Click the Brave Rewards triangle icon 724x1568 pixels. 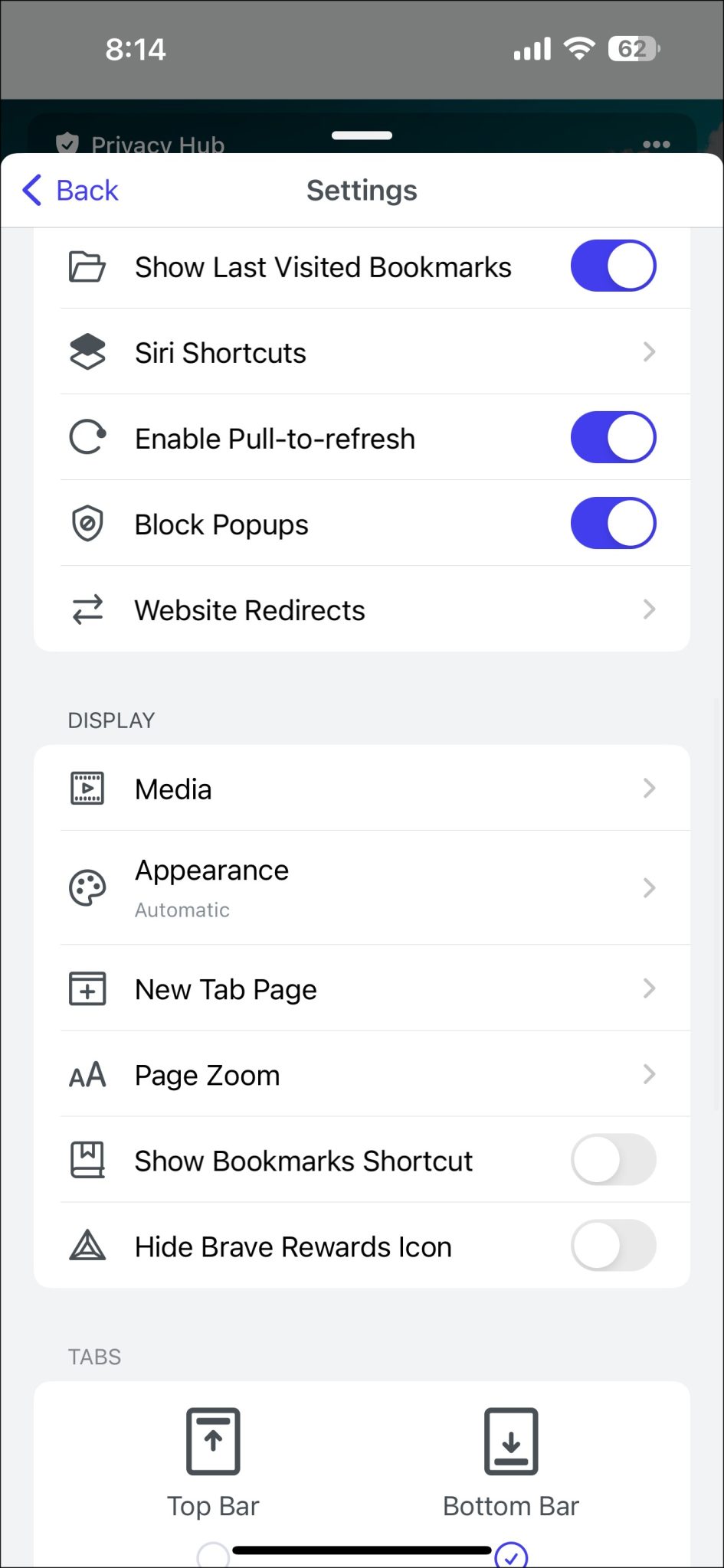click(x=87, y=1246)
